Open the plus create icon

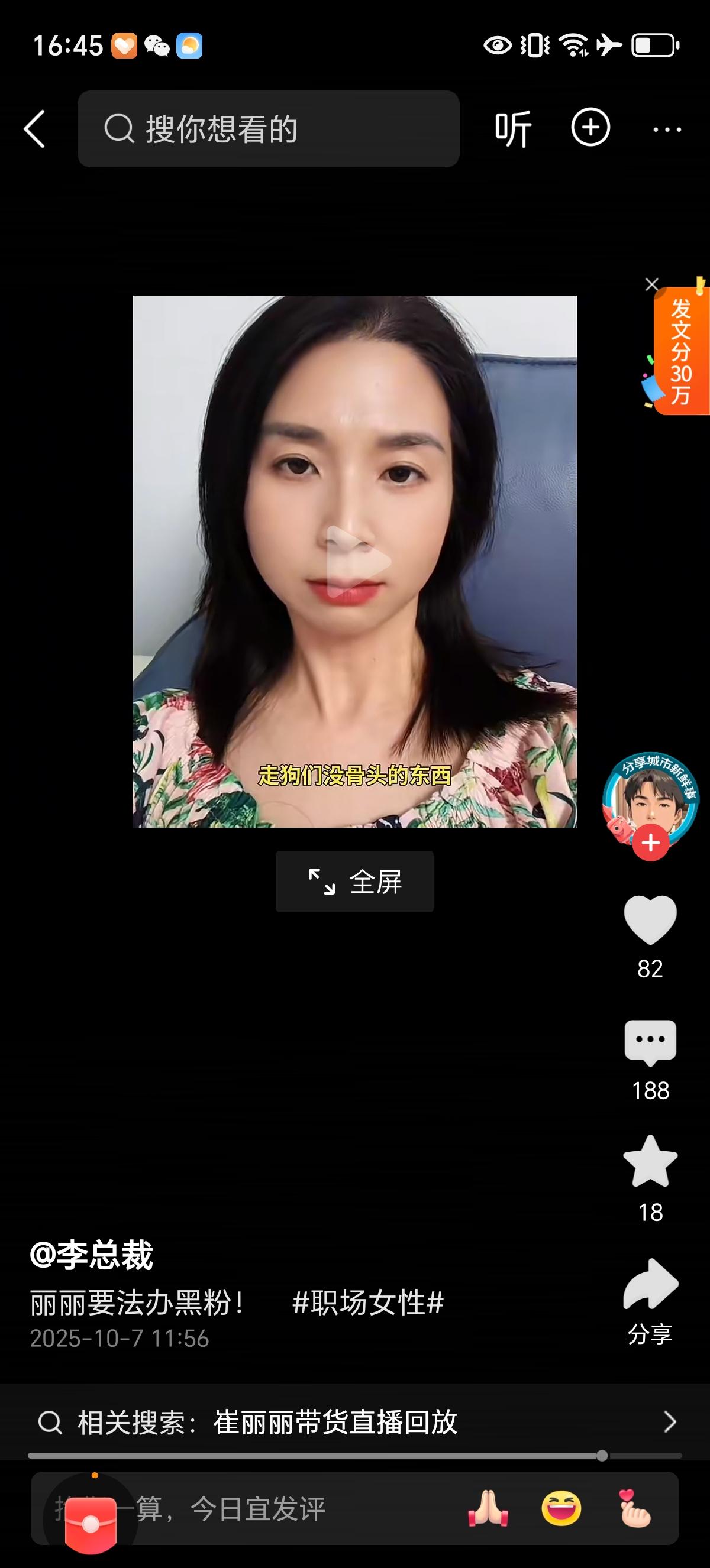(x=590, y=128)
